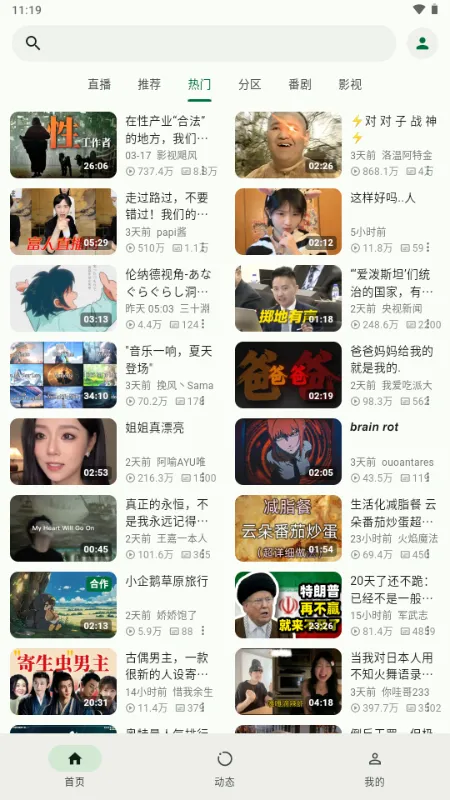Open the papi酱 video card

pos(112,221)
